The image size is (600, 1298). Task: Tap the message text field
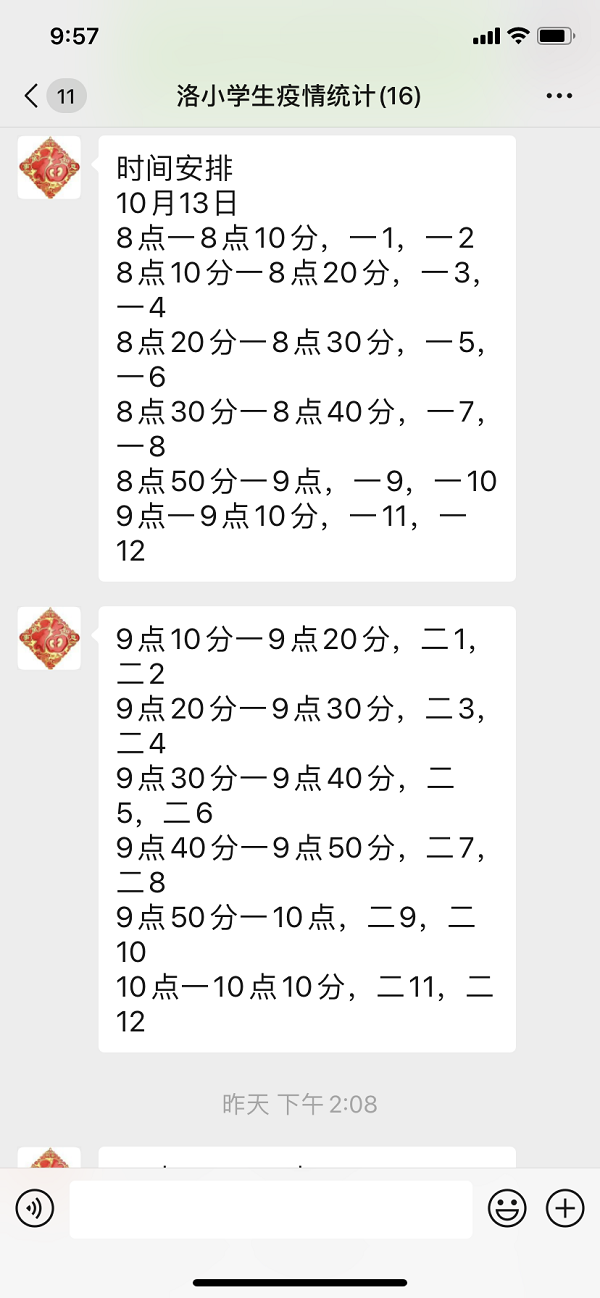coord(270,1209)
